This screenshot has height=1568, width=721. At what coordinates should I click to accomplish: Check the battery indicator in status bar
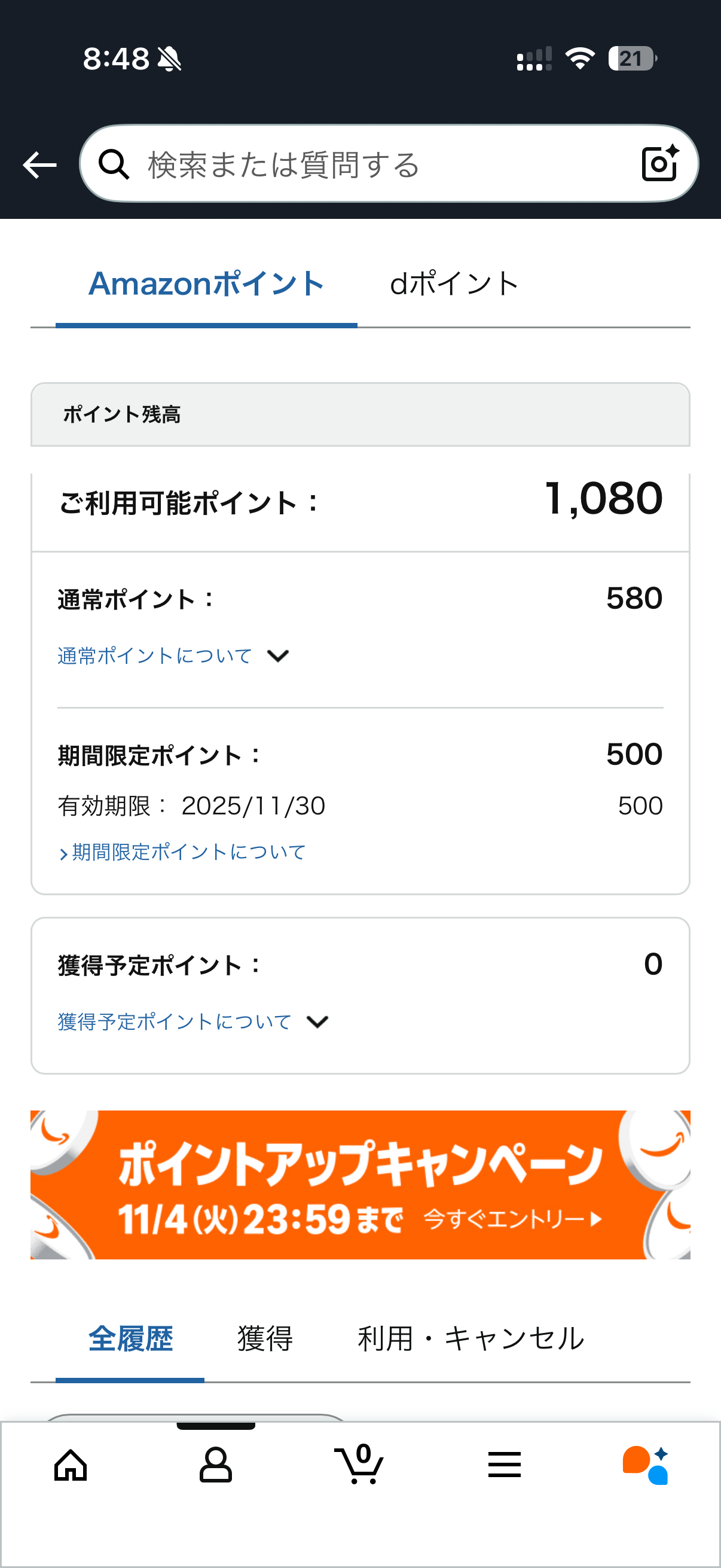pos(631,59)
